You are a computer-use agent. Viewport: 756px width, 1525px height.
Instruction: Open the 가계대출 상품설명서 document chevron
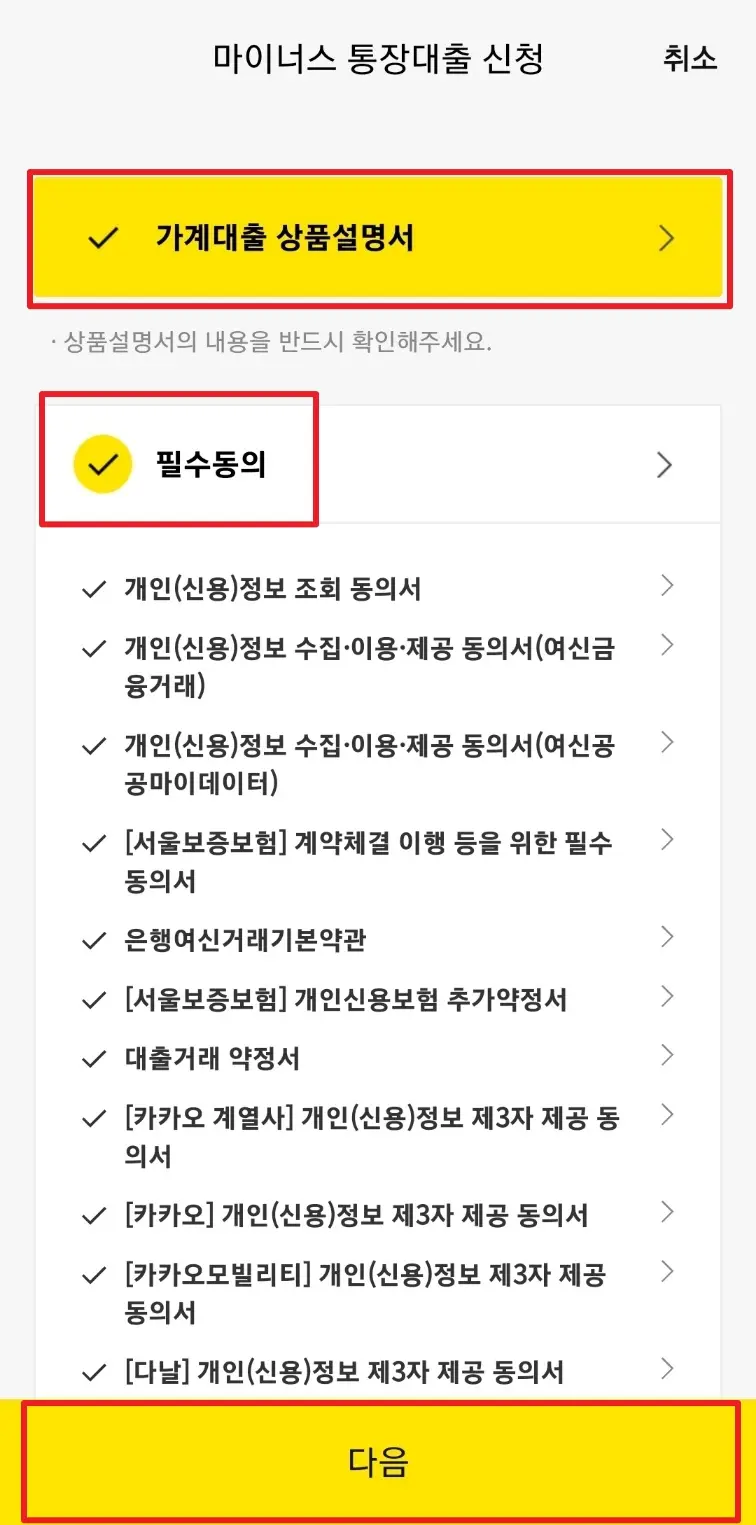click(x=667, y=238)
